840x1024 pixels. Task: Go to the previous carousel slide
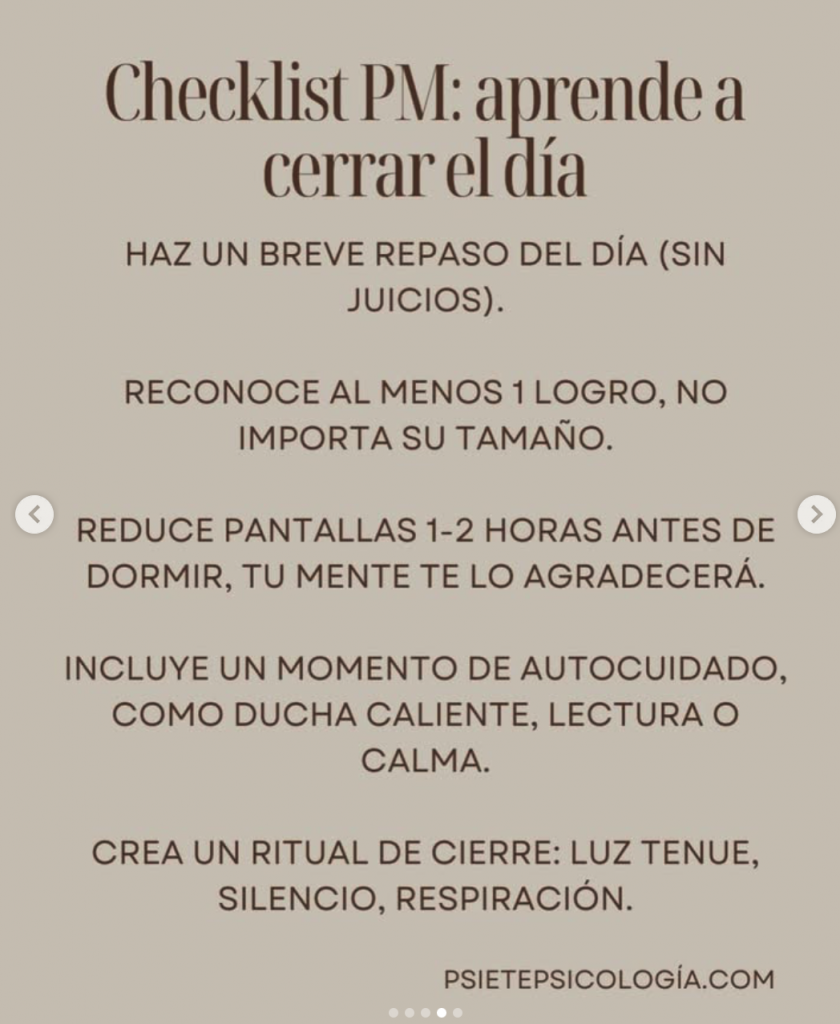34,515
